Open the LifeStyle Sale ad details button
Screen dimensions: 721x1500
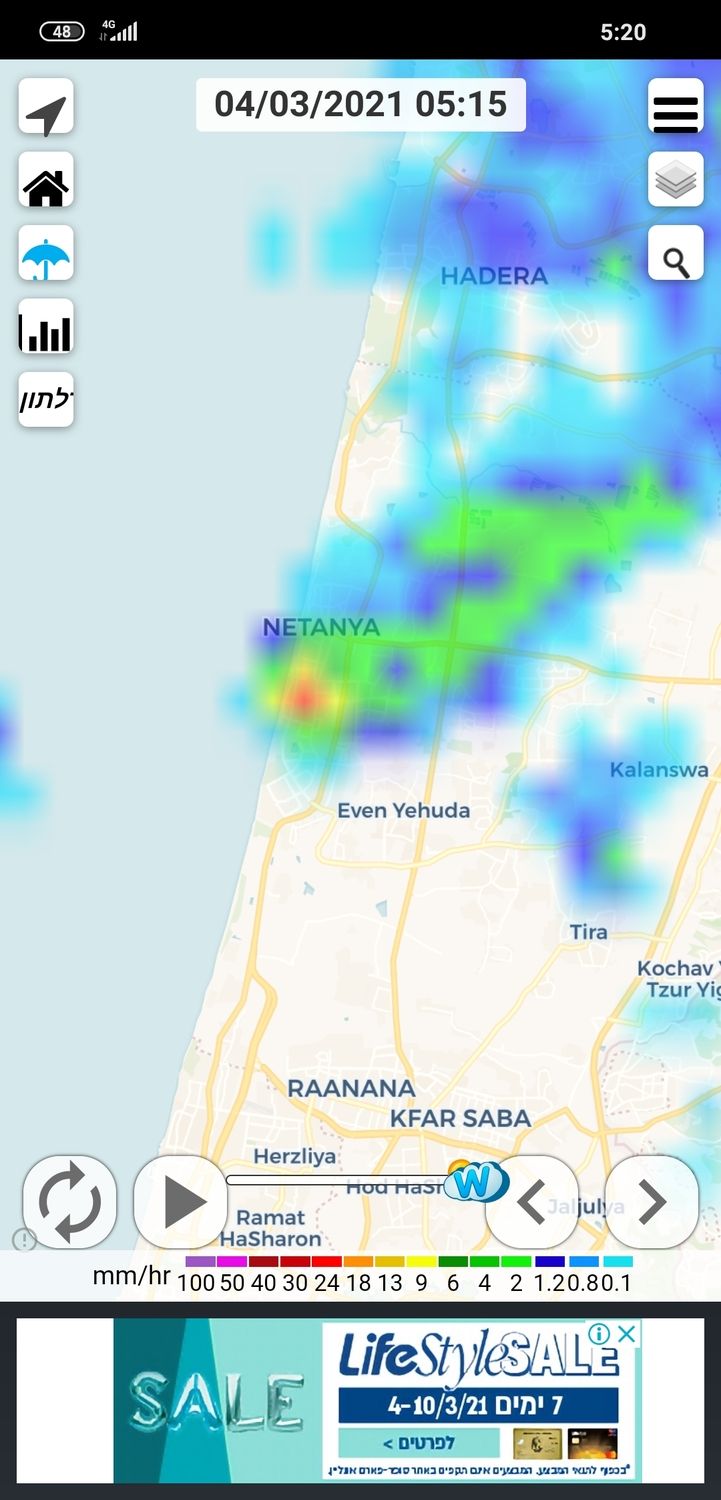[418, 1443]
